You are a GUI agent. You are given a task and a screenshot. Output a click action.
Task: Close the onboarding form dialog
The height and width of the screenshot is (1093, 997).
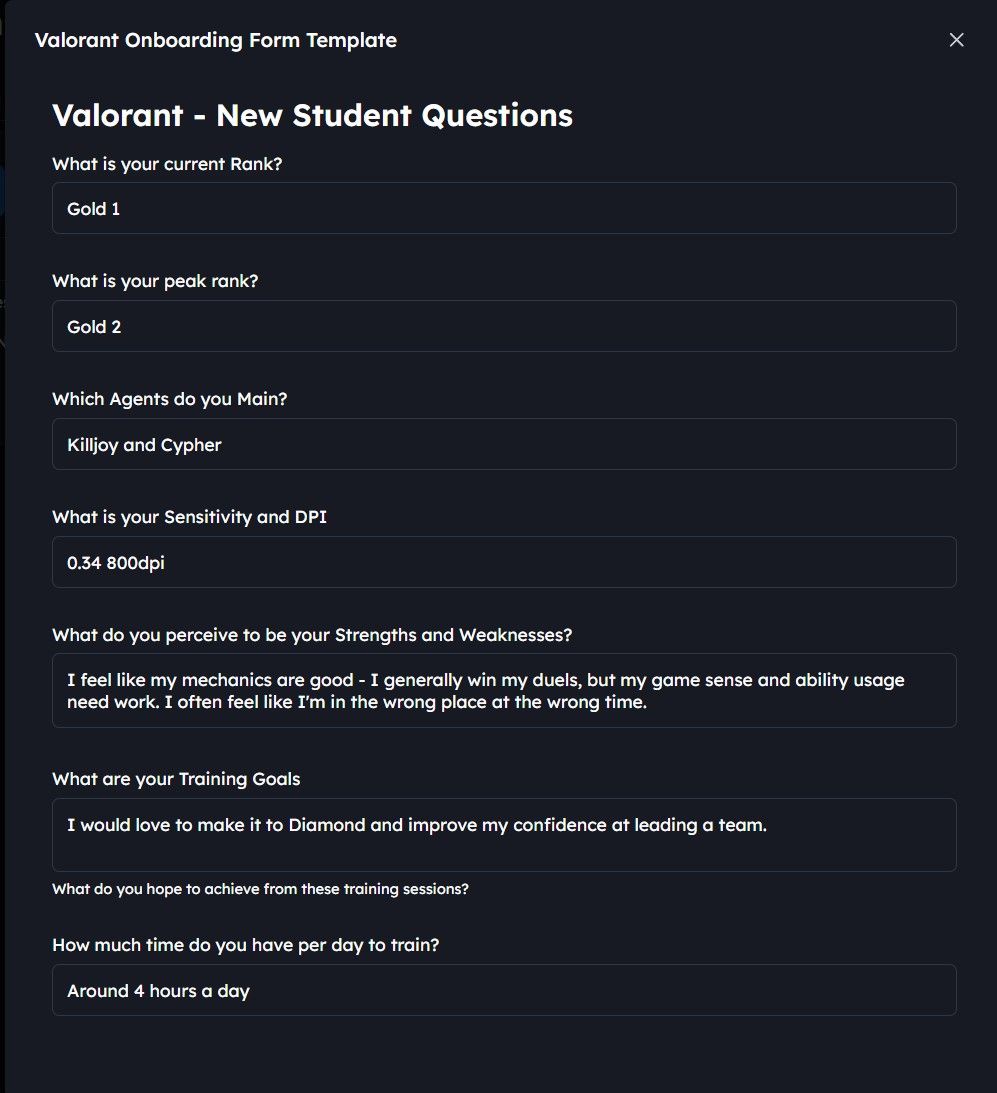[x=956, y=40]
